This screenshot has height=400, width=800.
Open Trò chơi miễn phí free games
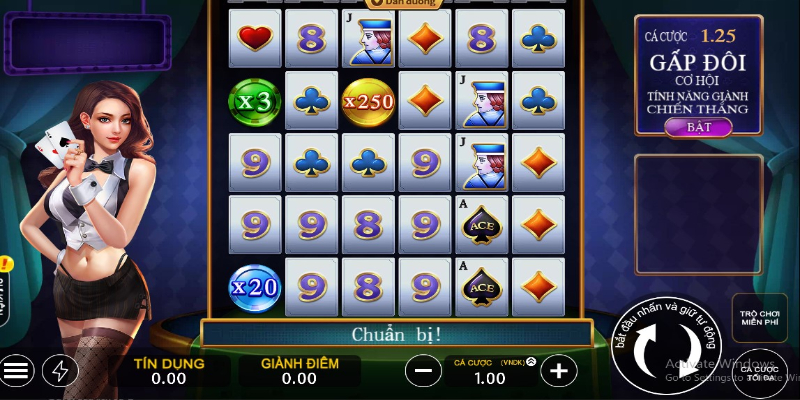(x=759, y=318)
